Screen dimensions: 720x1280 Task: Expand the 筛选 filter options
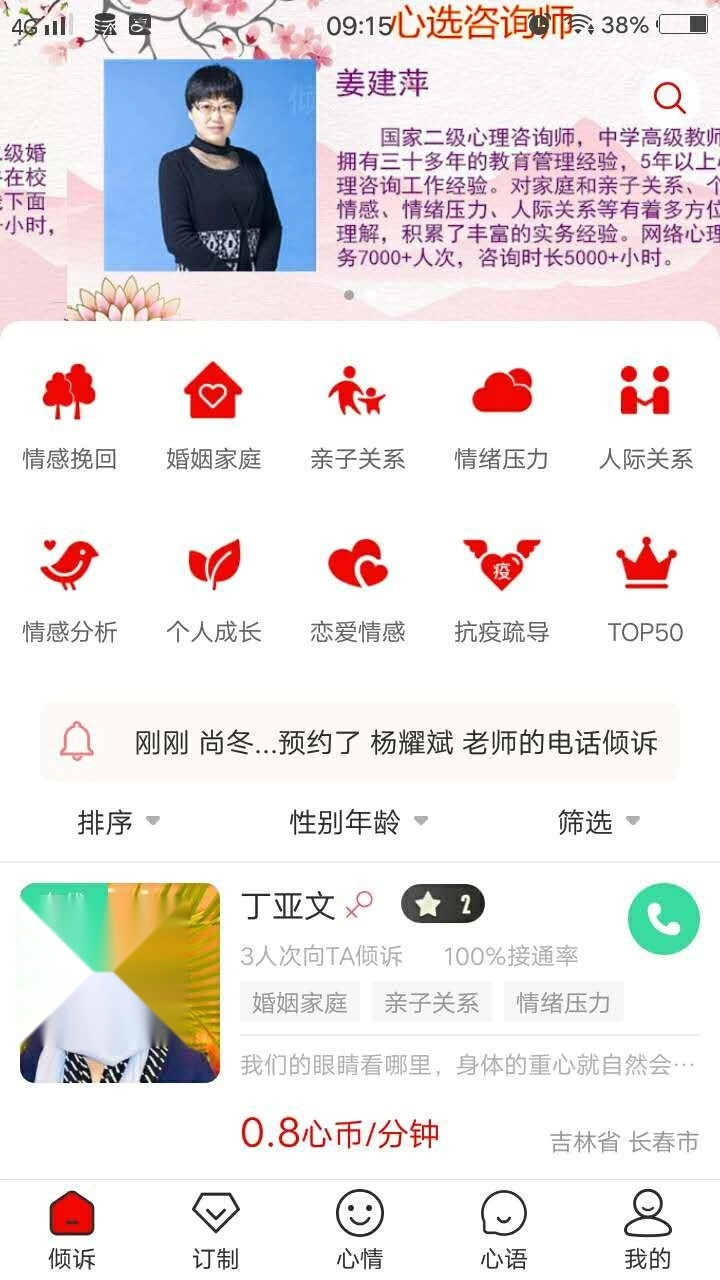click(598, 820)
